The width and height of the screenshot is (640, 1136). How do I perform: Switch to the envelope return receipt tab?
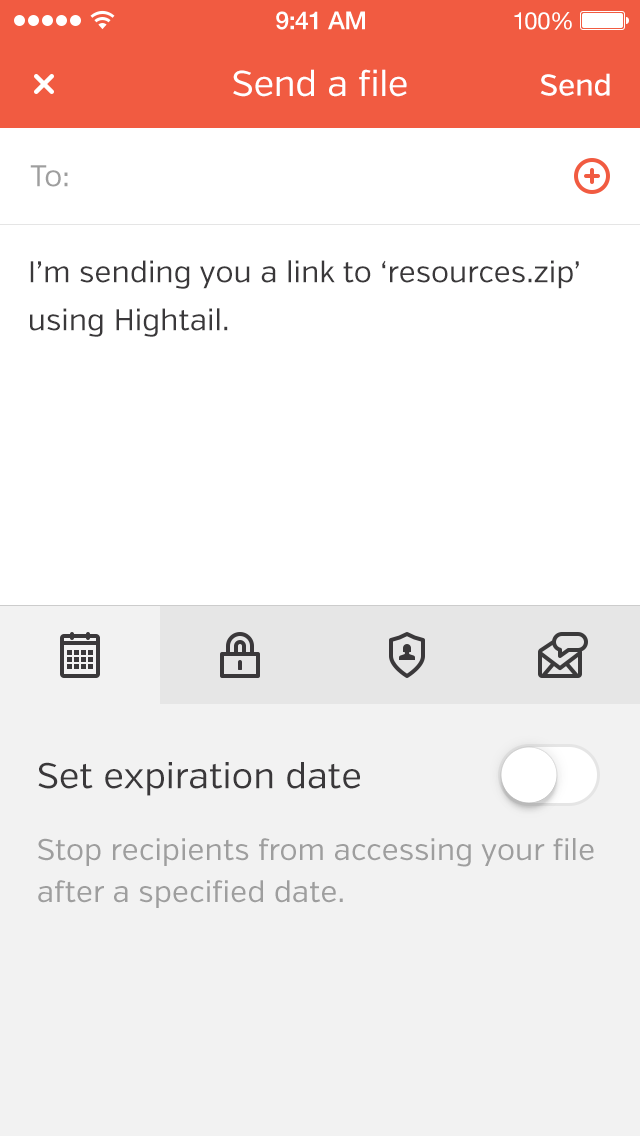click(x=562, y=656)
